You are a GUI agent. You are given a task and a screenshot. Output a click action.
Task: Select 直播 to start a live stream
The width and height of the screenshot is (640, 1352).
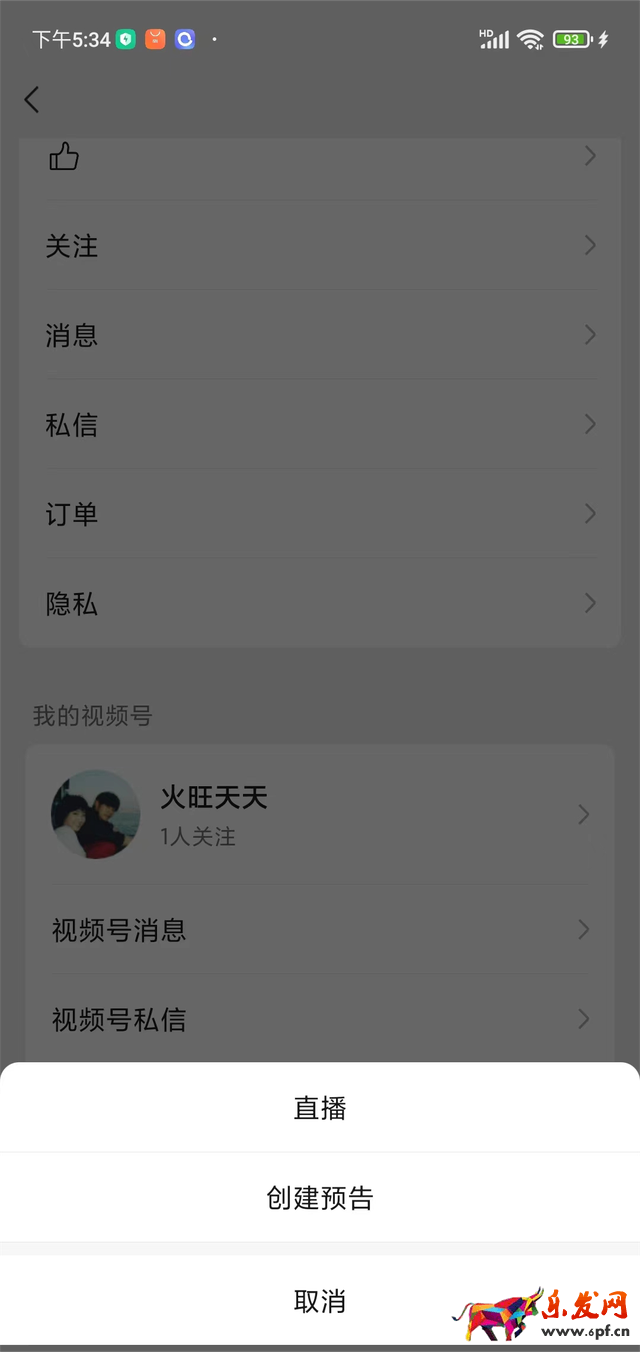[320, 1108]
